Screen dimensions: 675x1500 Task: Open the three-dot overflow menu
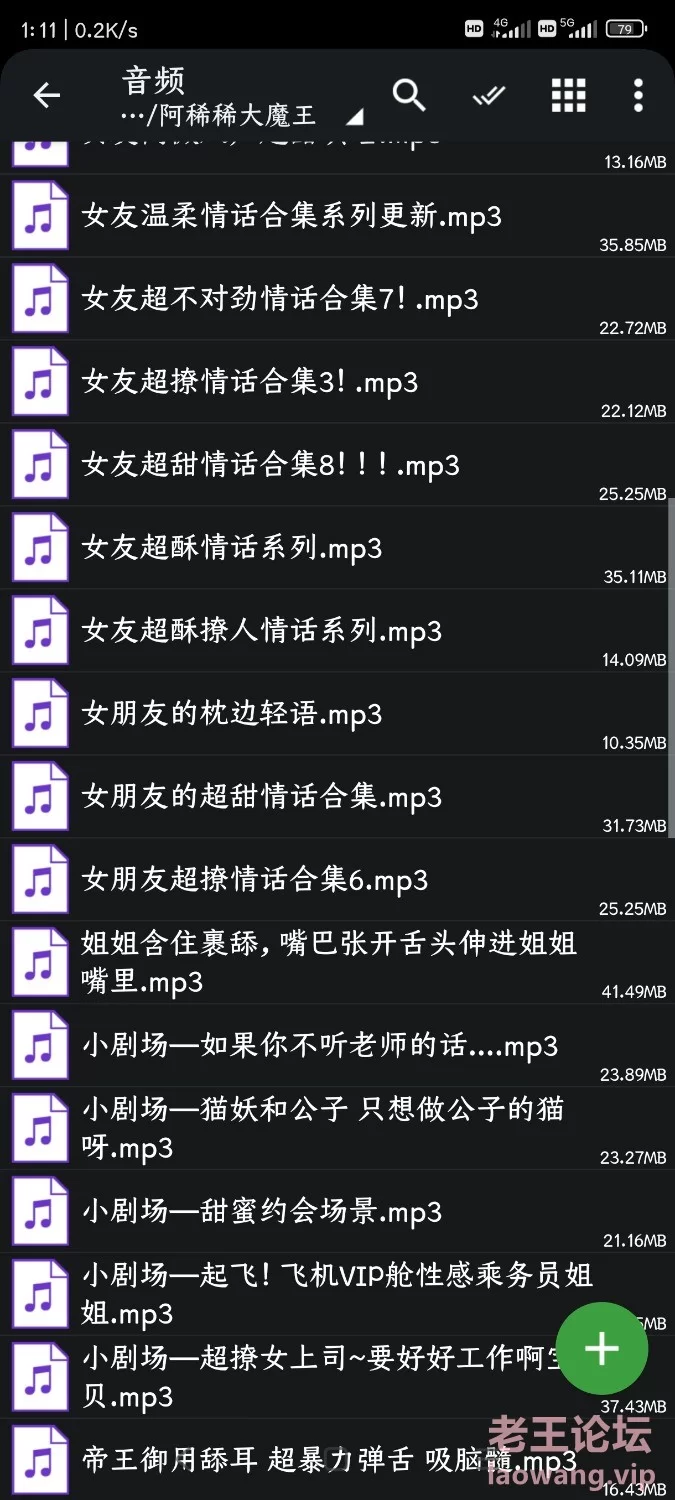[x=638, y=95]
